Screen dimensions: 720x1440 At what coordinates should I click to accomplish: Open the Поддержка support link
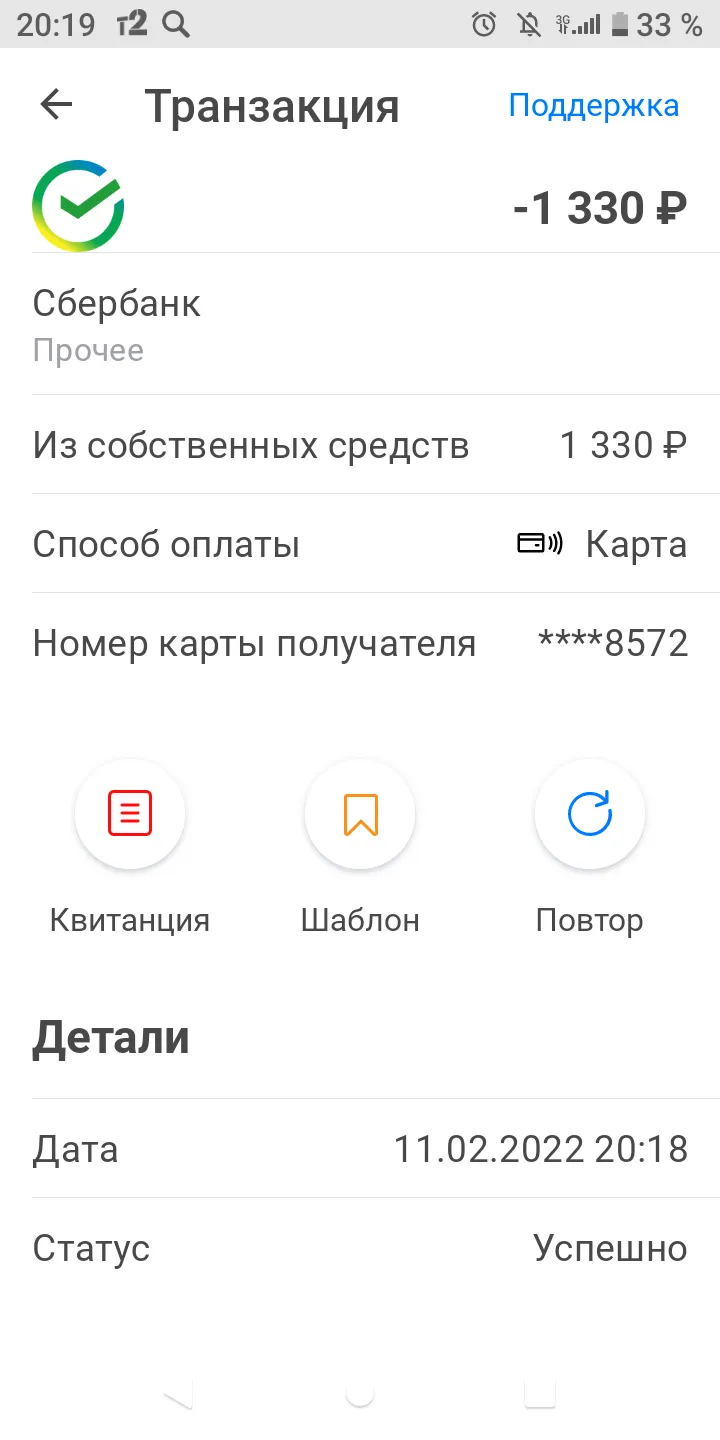click(594, 106)
